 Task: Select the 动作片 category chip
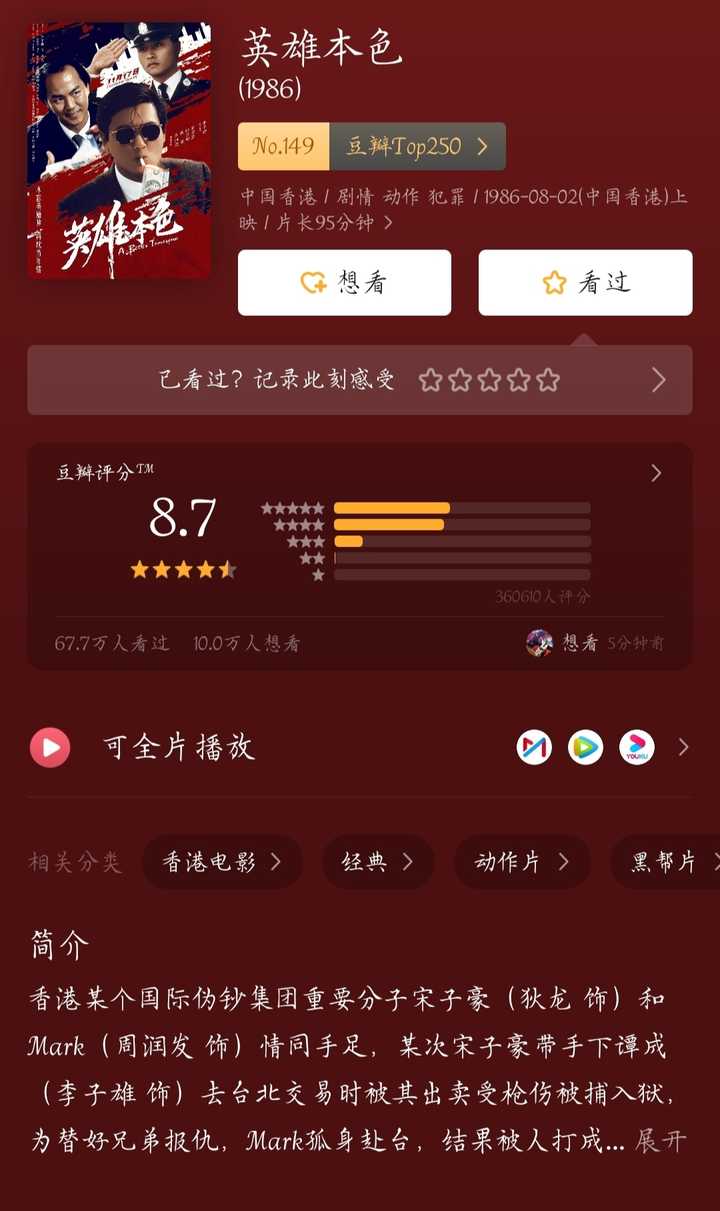coord(521,862)
